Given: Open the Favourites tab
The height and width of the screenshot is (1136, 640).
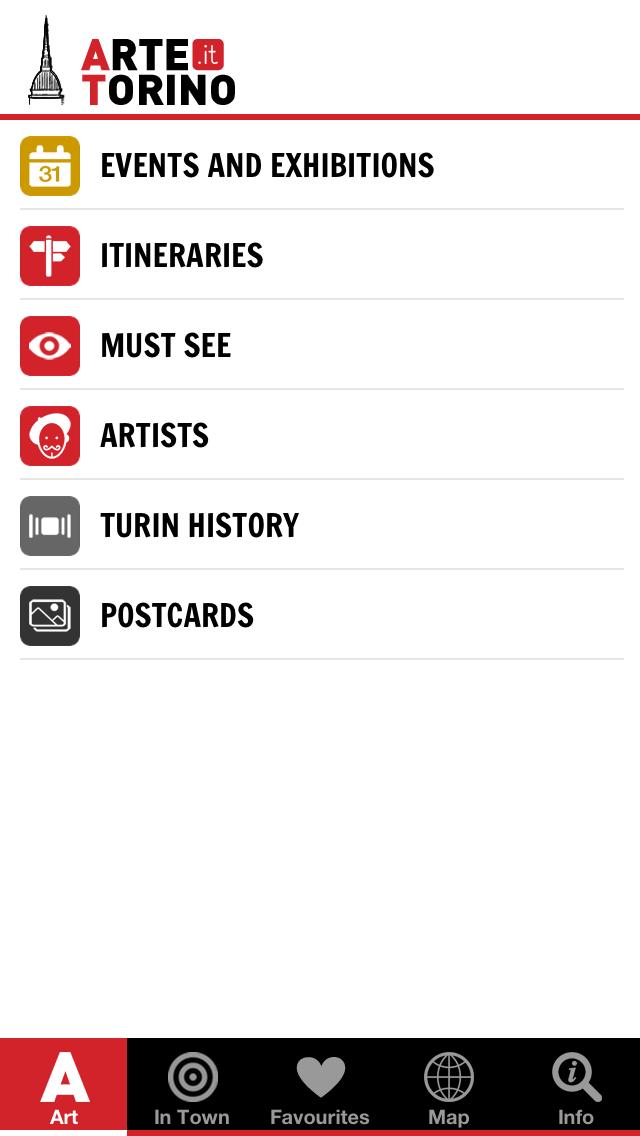Looking at the screenshot, I should tap(320, 1087).
